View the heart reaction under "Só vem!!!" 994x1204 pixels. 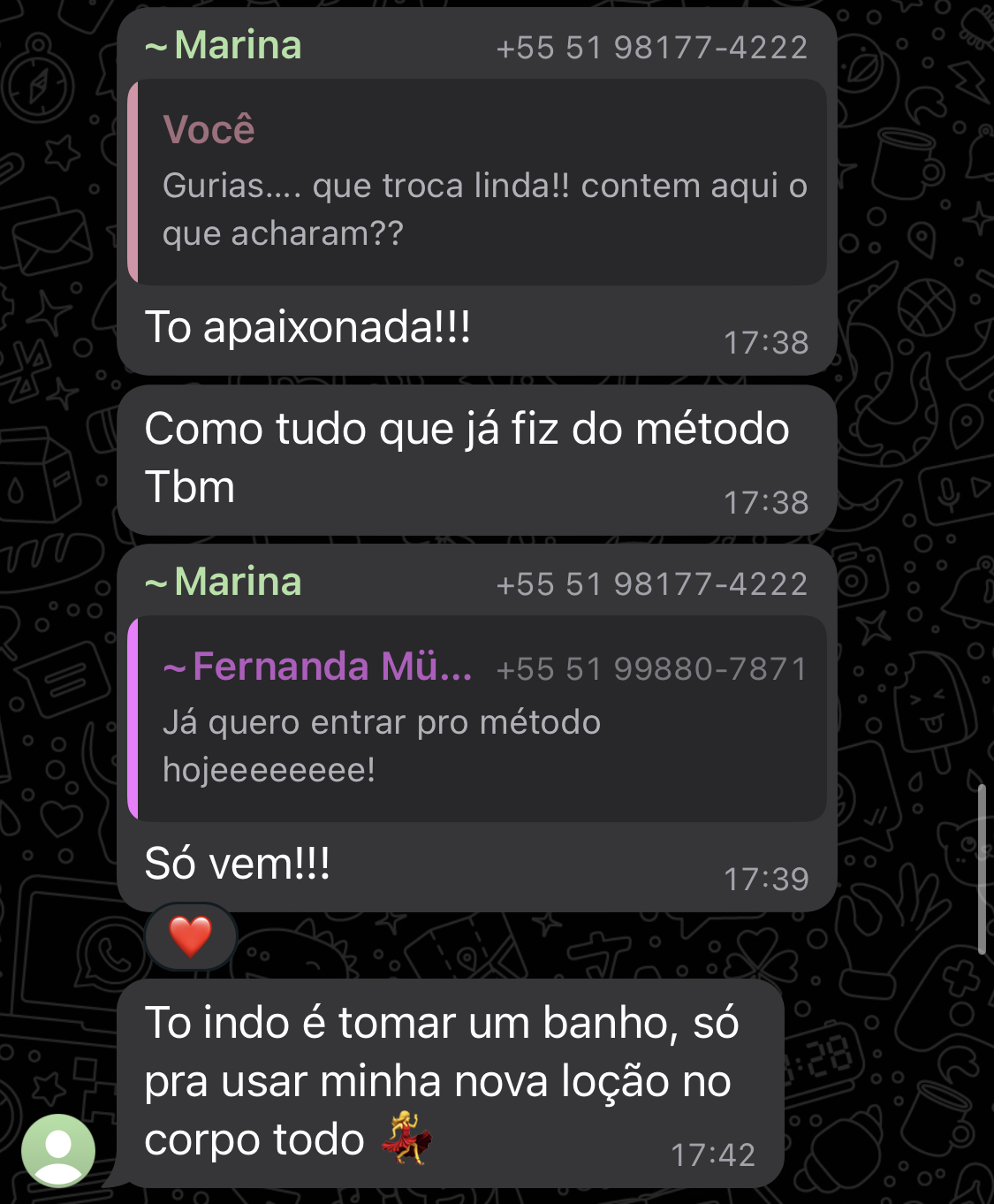[191, 937]
